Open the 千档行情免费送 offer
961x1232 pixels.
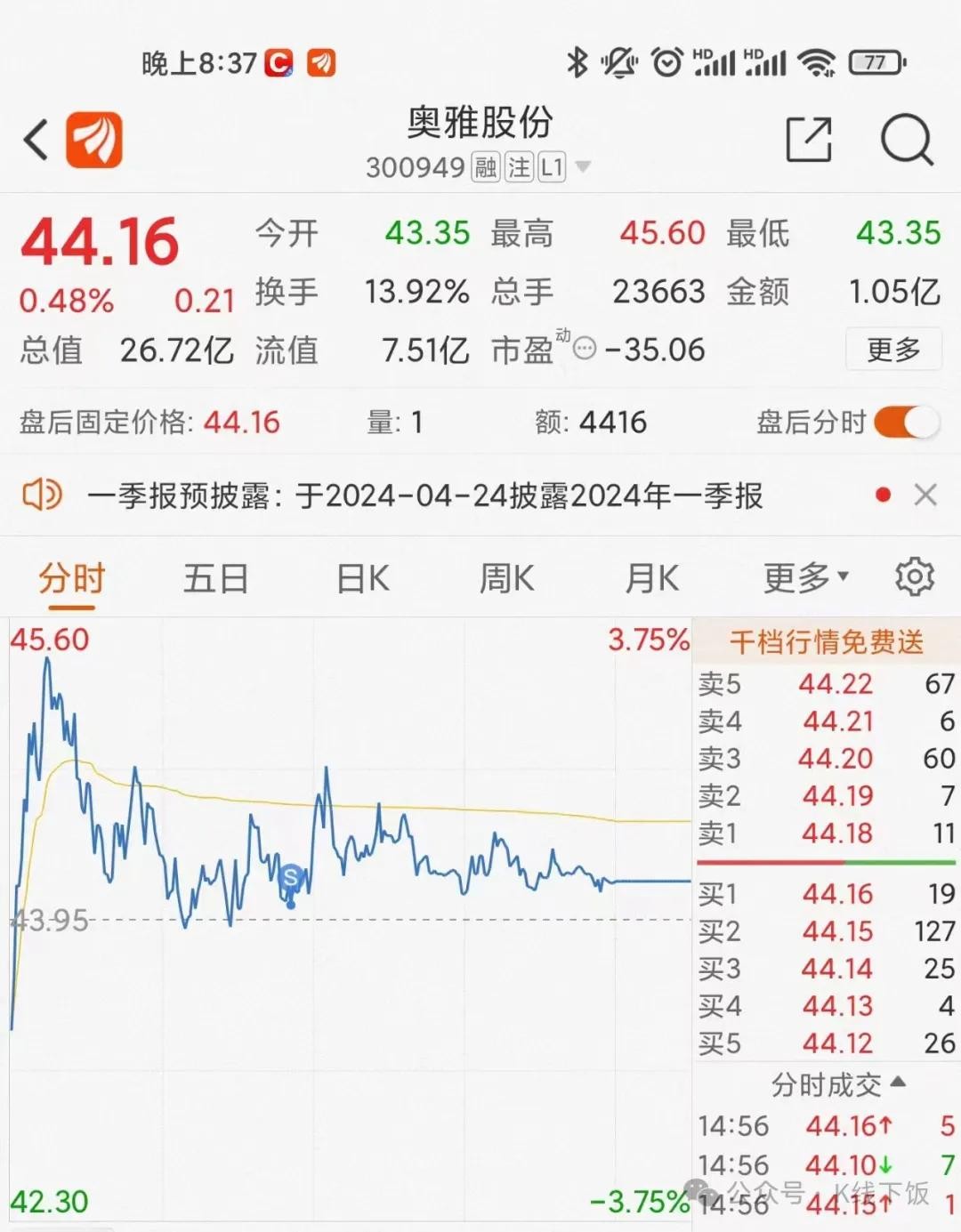pyautogui.click(x=827, y=642)
